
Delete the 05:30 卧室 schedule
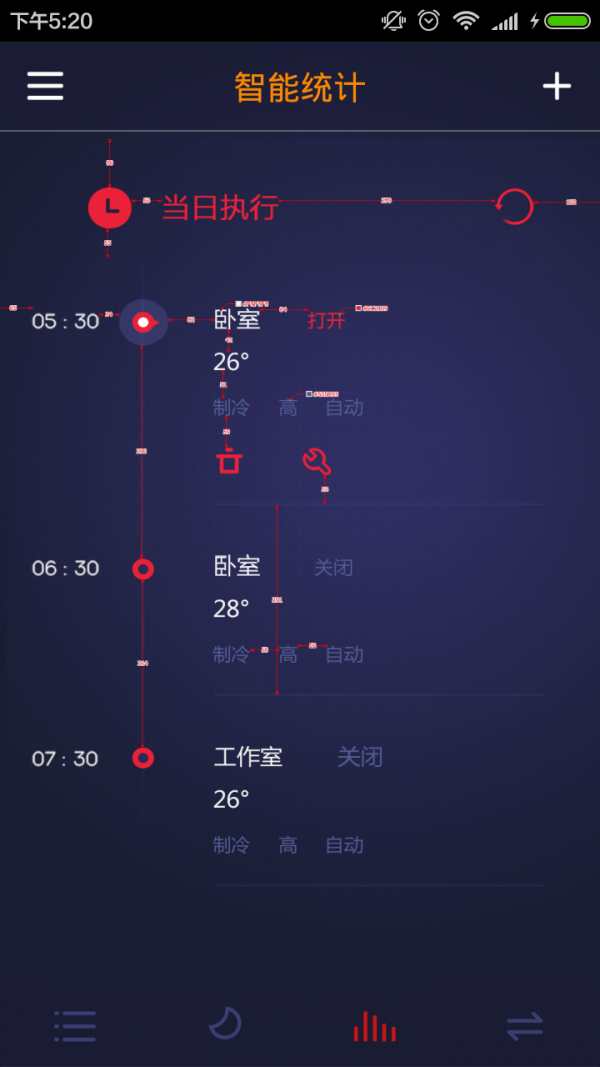pyautogui.click(x=229, y=461)
